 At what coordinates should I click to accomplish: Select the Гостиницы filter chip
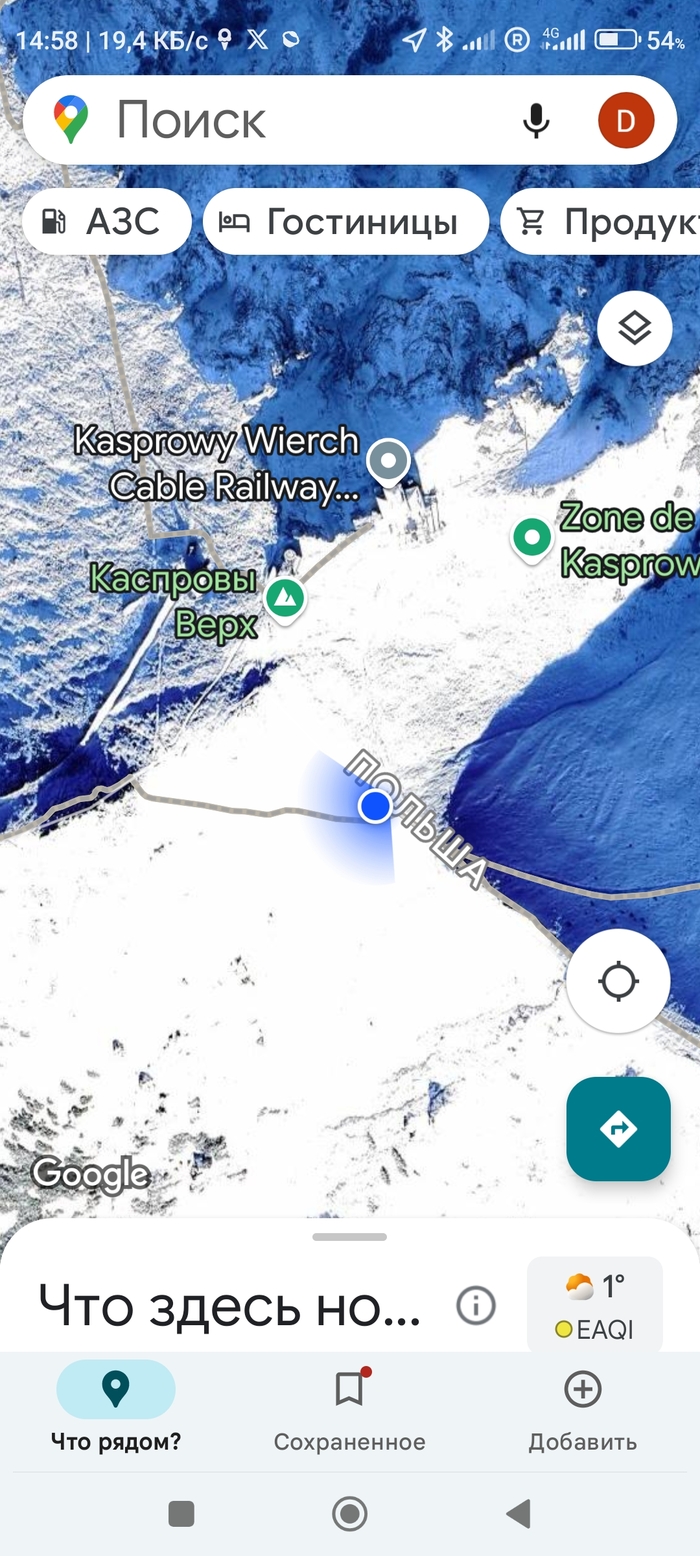point(345,221)
